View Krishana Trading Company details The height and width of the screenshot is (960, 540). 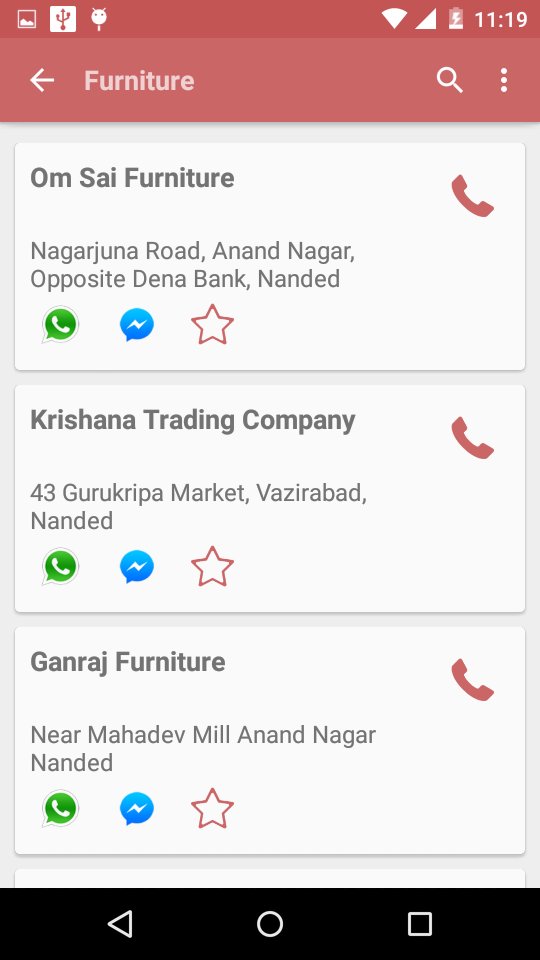pos(270,498)
